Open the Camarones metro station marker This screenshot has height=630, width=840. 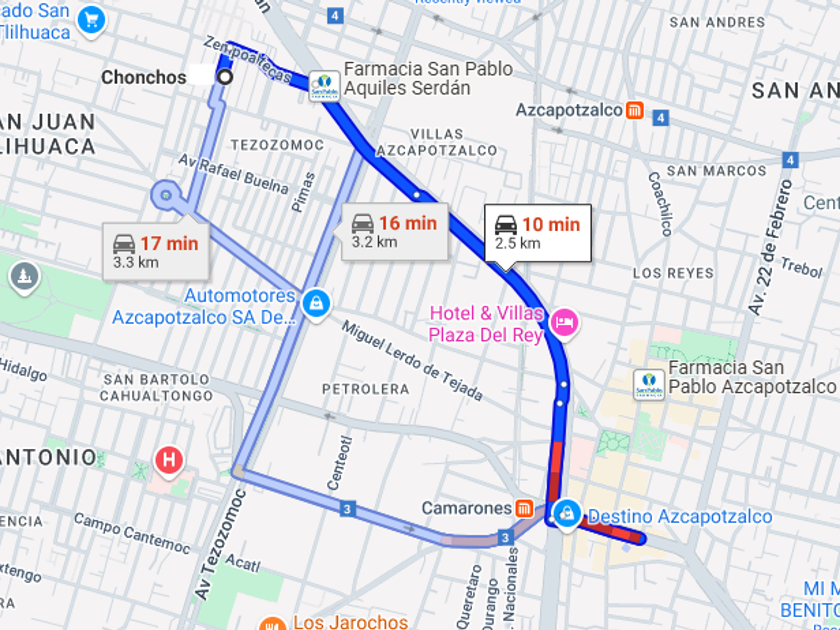[524, 508]
